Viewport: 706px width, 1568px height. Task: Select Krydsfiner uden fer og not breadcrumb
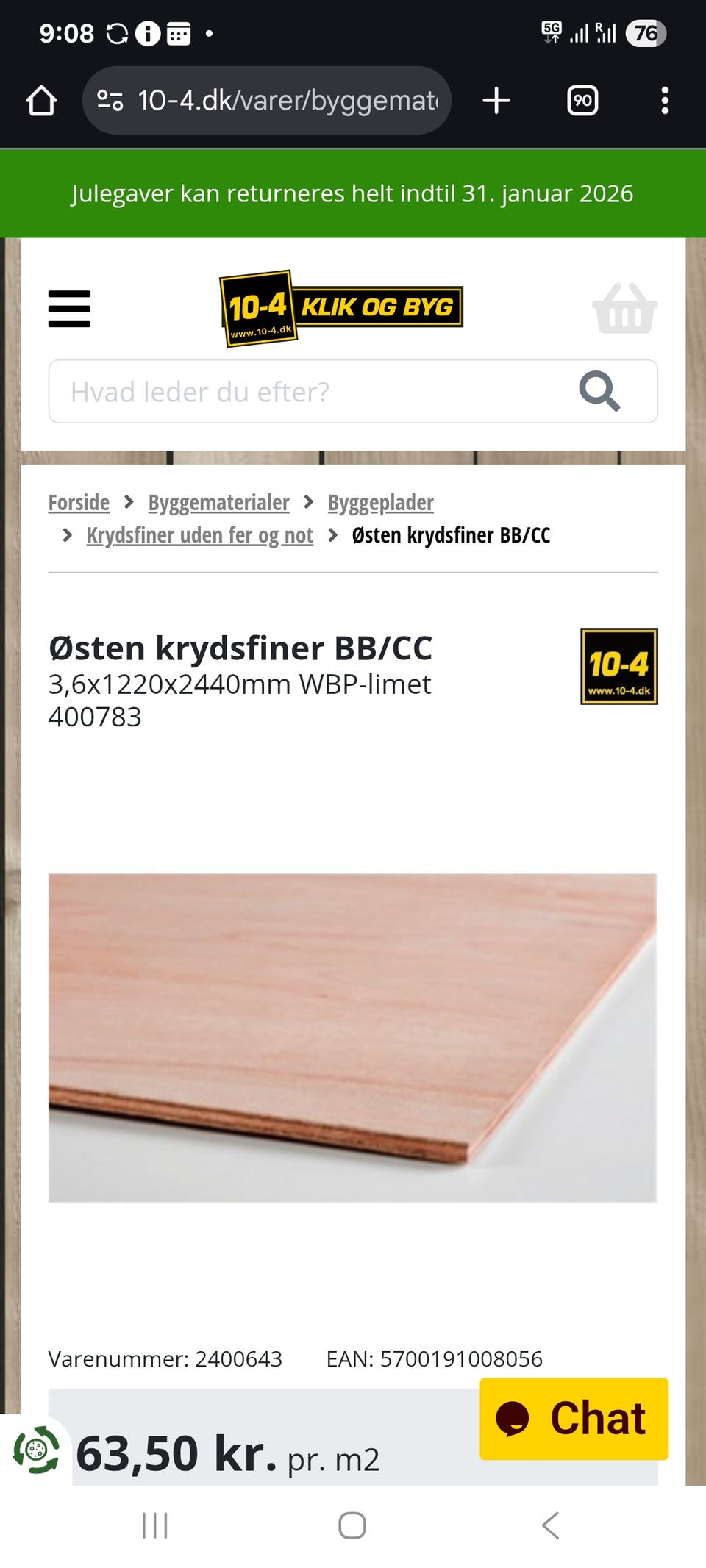tap(200, 535)
